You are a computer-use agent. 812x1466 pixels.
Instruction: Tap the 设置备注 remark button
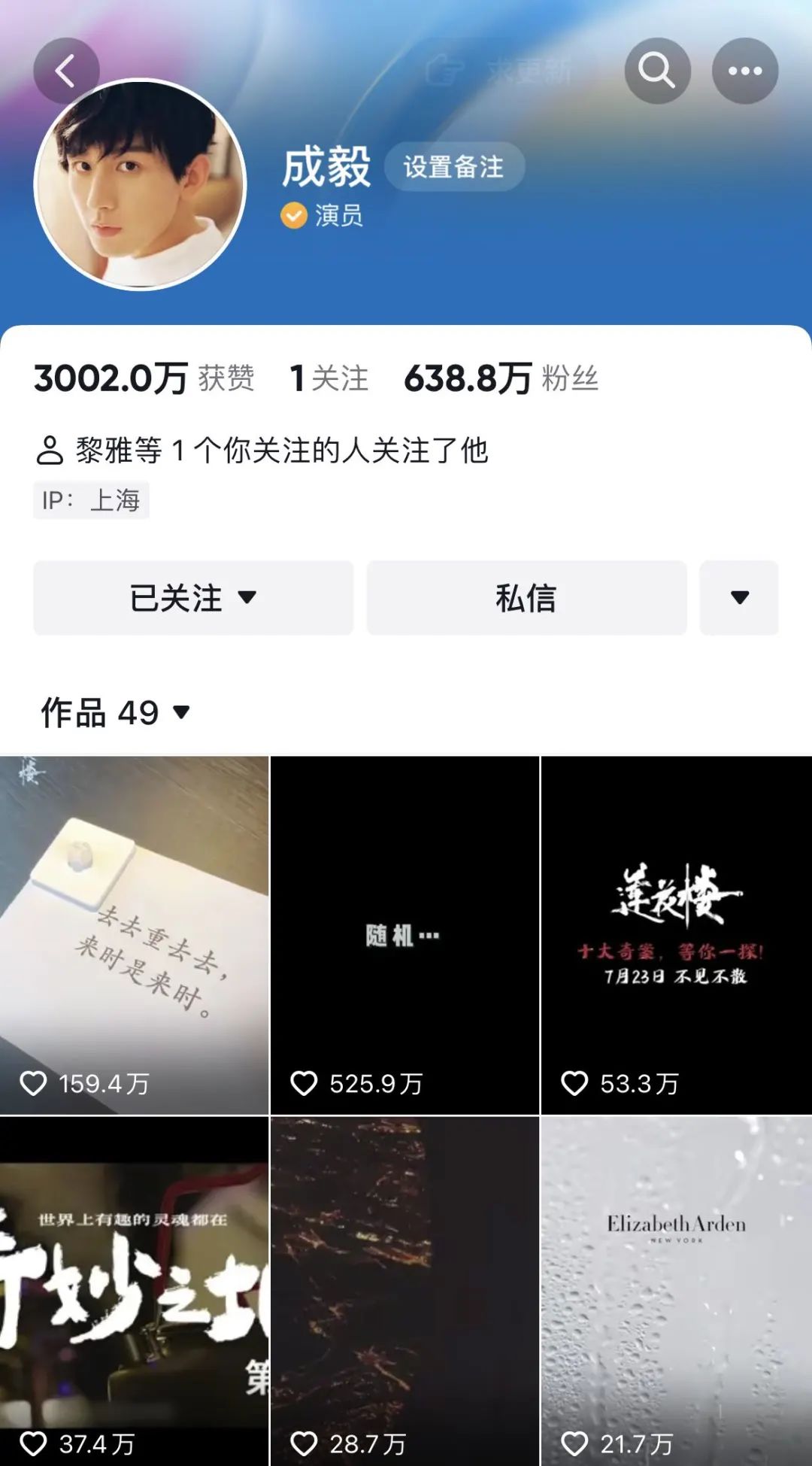coord(453,167)
